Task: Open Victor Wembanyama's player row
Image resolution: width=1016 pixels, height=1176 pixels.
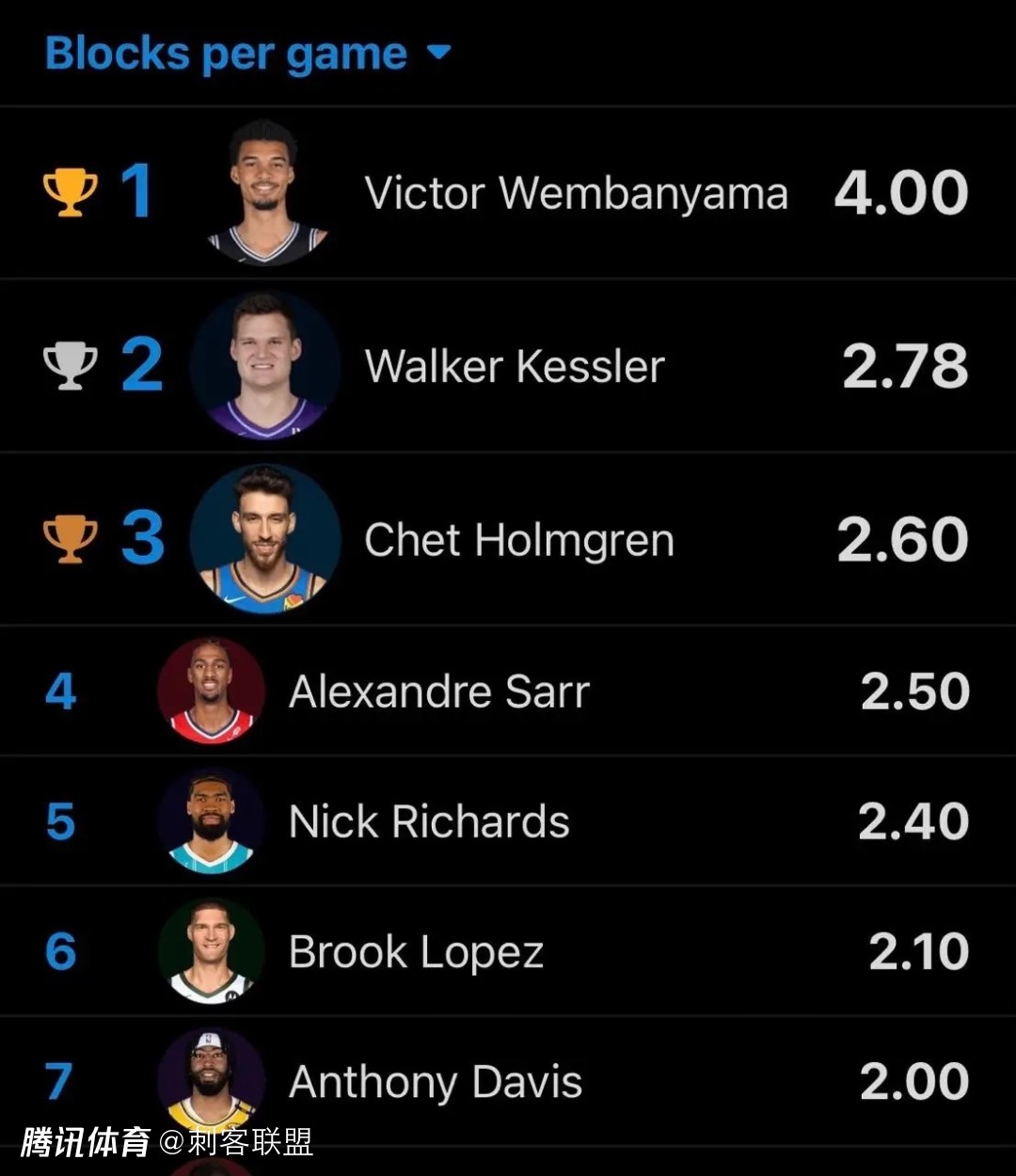Action: click(x=575, y=194)
